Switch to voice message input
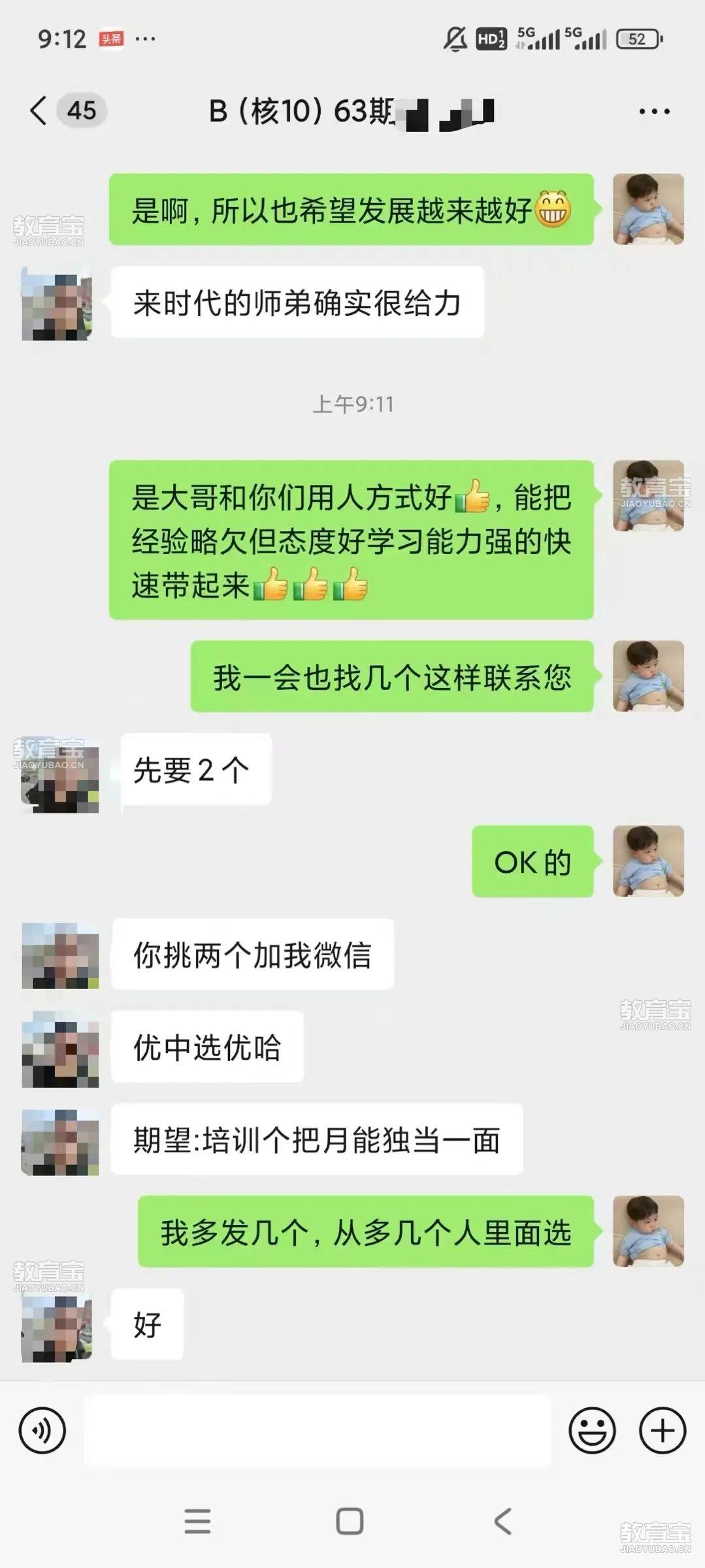 tap(42, 1431)
